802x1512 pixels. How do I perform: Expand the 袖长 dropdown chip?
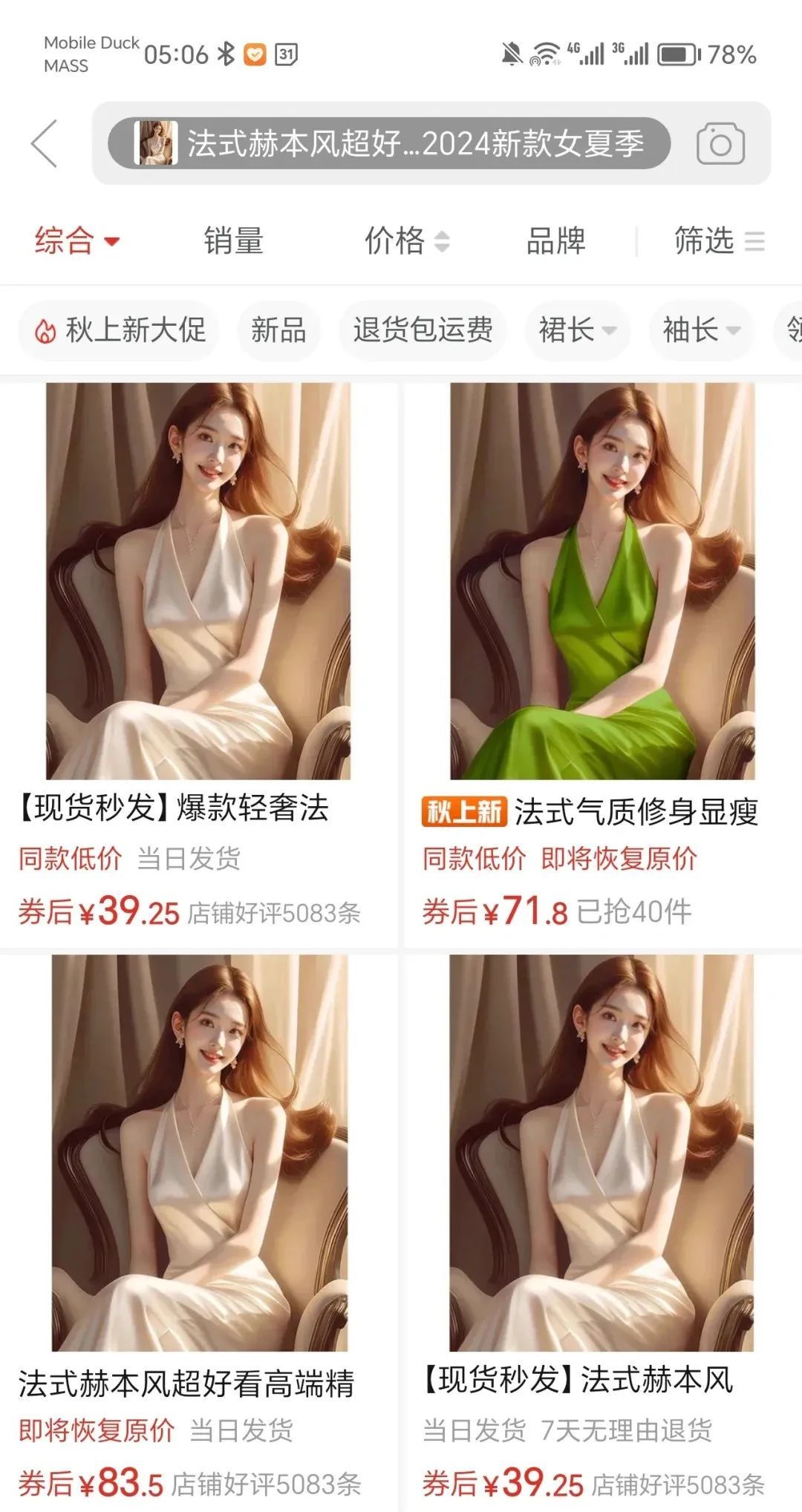click(x=702, y=330)
